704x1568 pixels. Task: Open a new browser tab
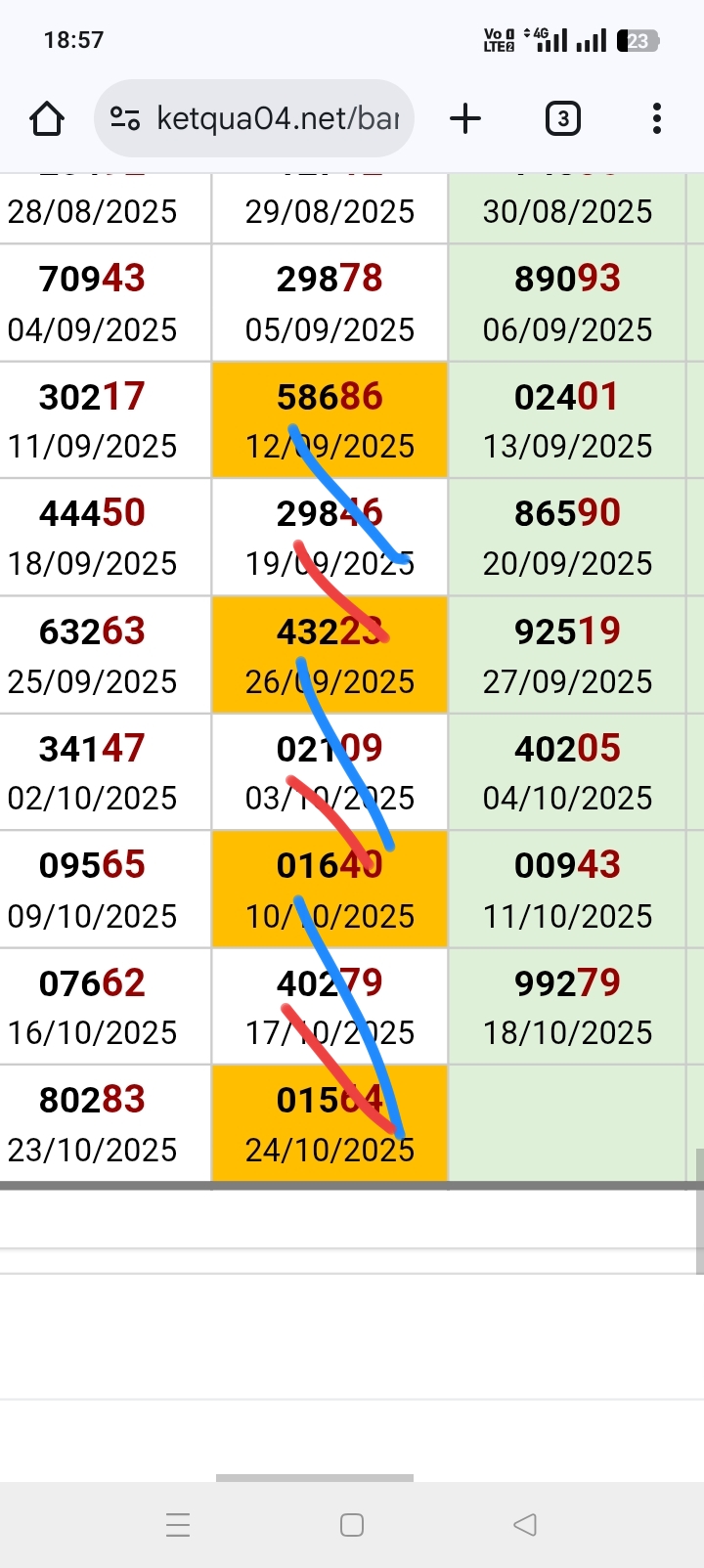465,119
